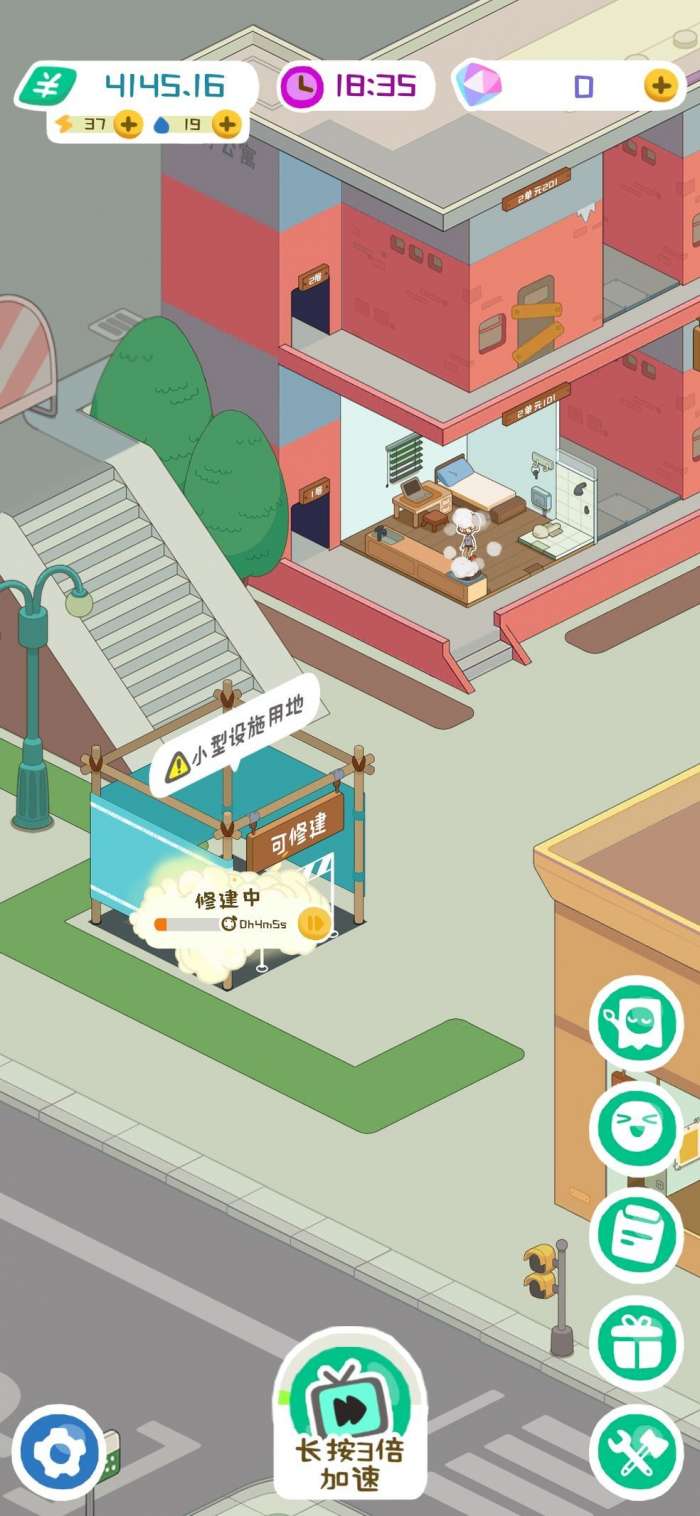The width and height of the screenshot is (700, 1516).
Task: Add more water with the plus button
Action: point(227,124)
